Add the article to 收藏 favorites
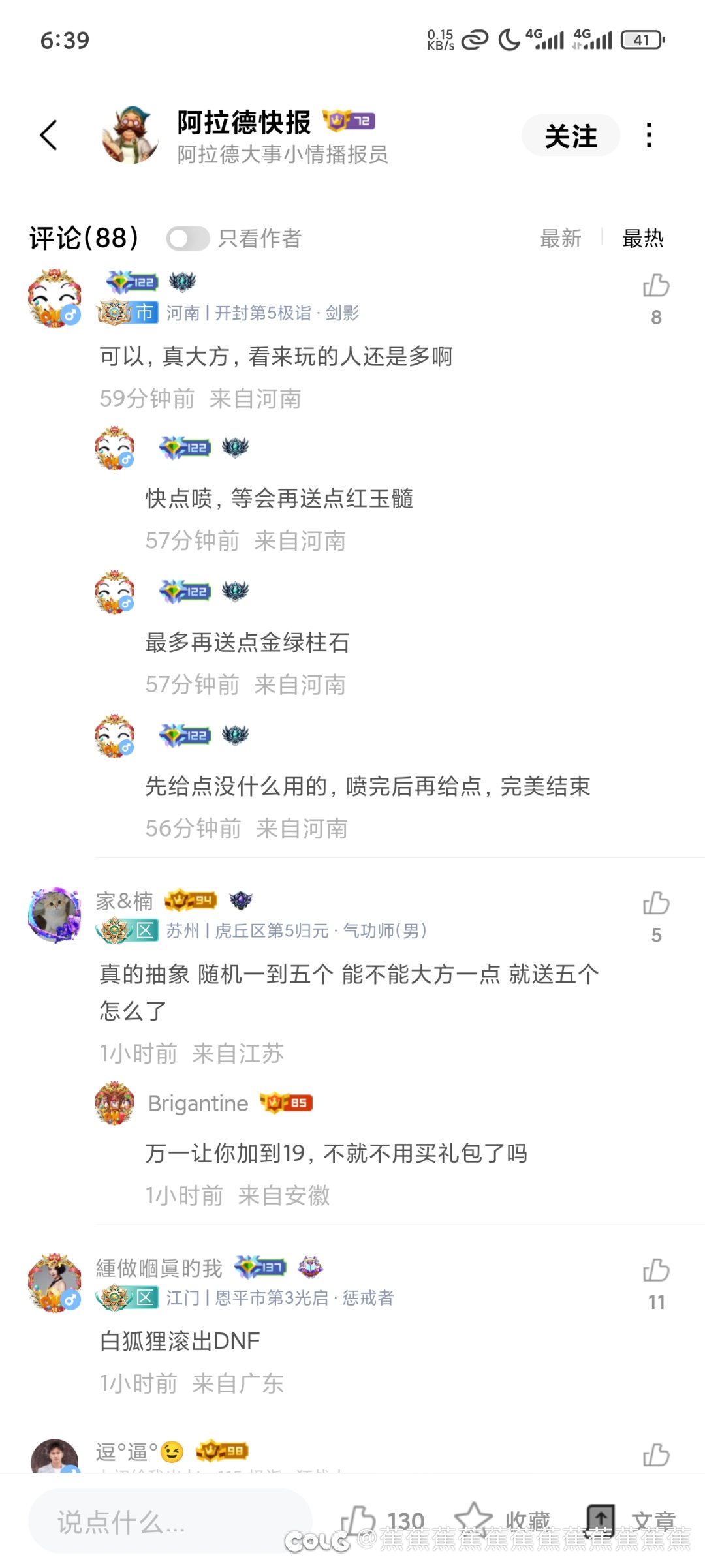This screenshot has height=1568, width=705. pos(474,1520)
